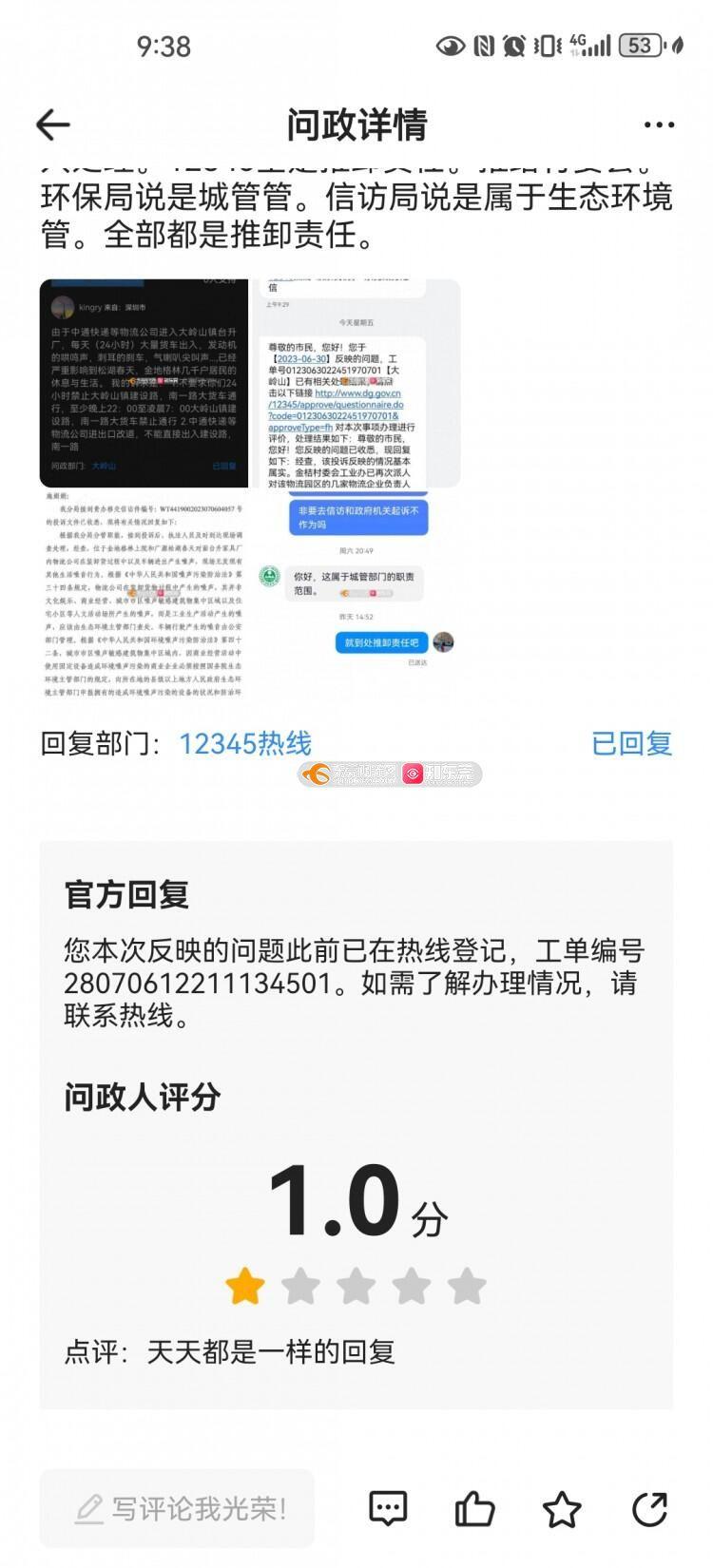Open the 12345热线 department link

[x=245, y=743]
